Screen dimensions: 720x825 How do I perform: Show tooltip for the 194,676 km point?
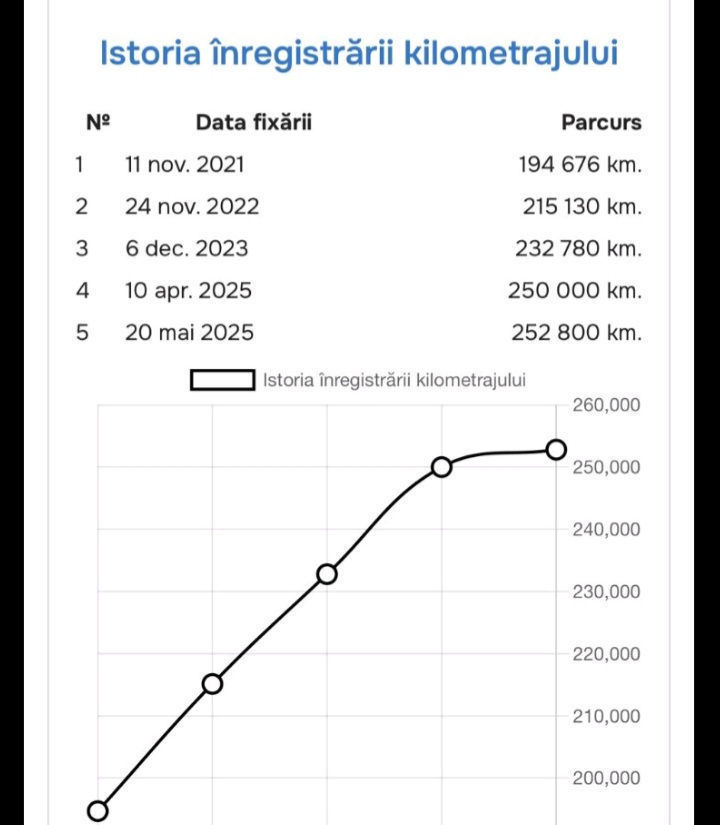pos(98,811)
